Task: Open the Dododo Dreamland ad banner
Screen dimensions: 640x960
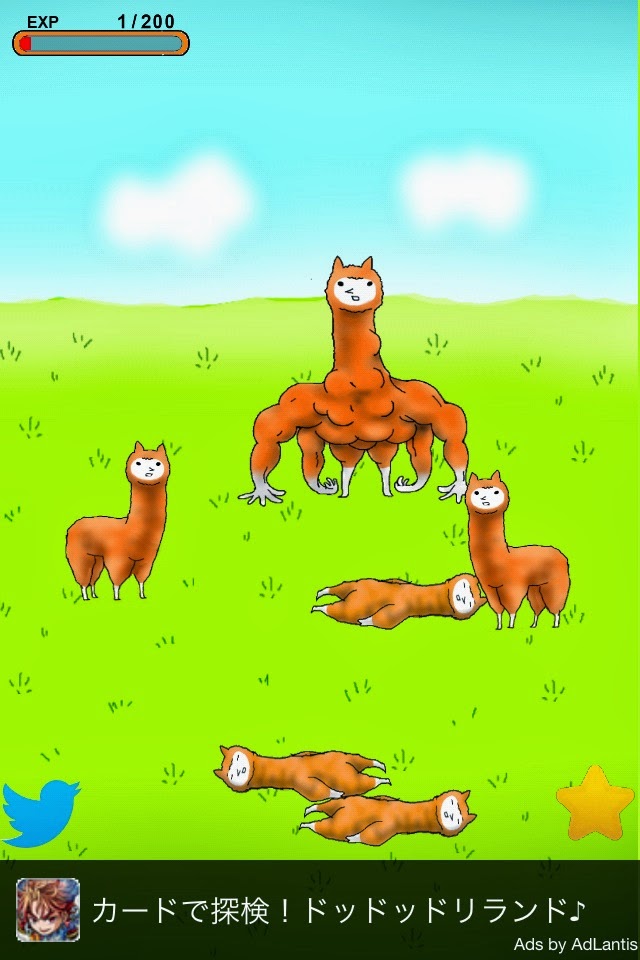Action: pyautogui.click(x=320, y=909)
